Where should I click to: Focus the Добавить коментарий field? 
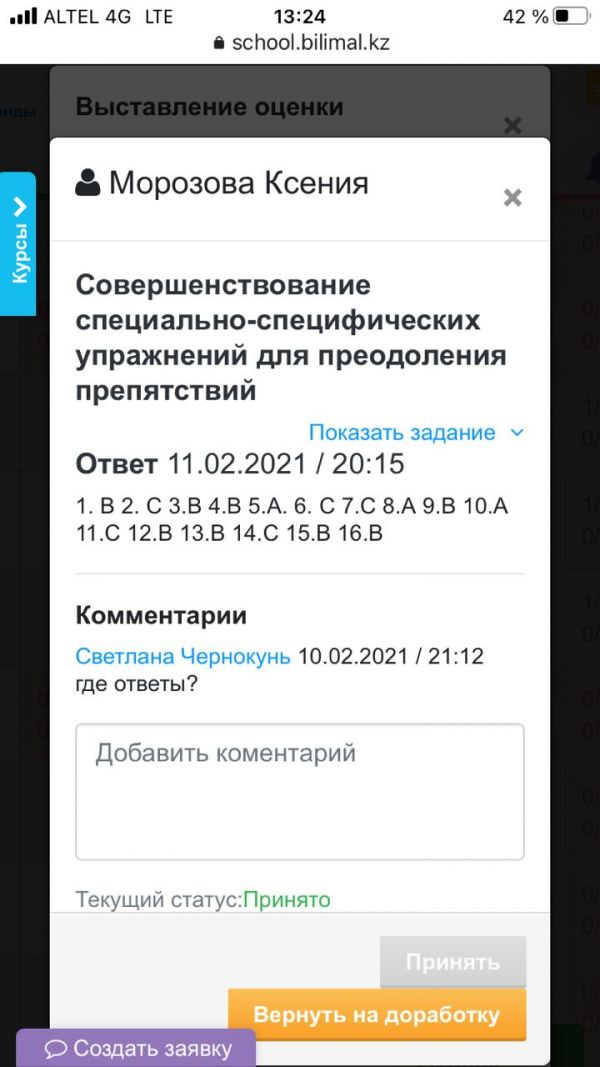(300, 791)
